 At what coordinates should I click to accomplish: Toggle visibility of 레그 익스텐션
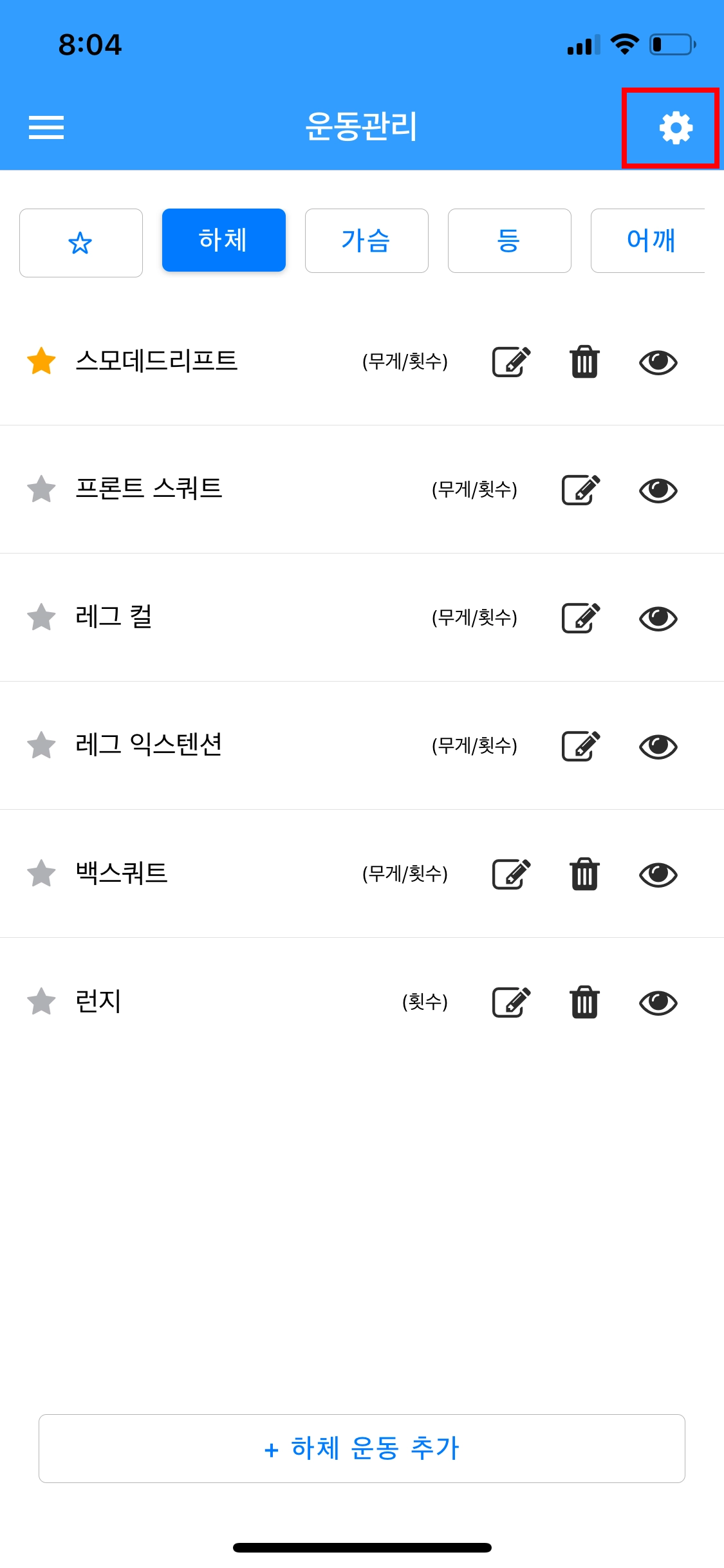point(658,746)
